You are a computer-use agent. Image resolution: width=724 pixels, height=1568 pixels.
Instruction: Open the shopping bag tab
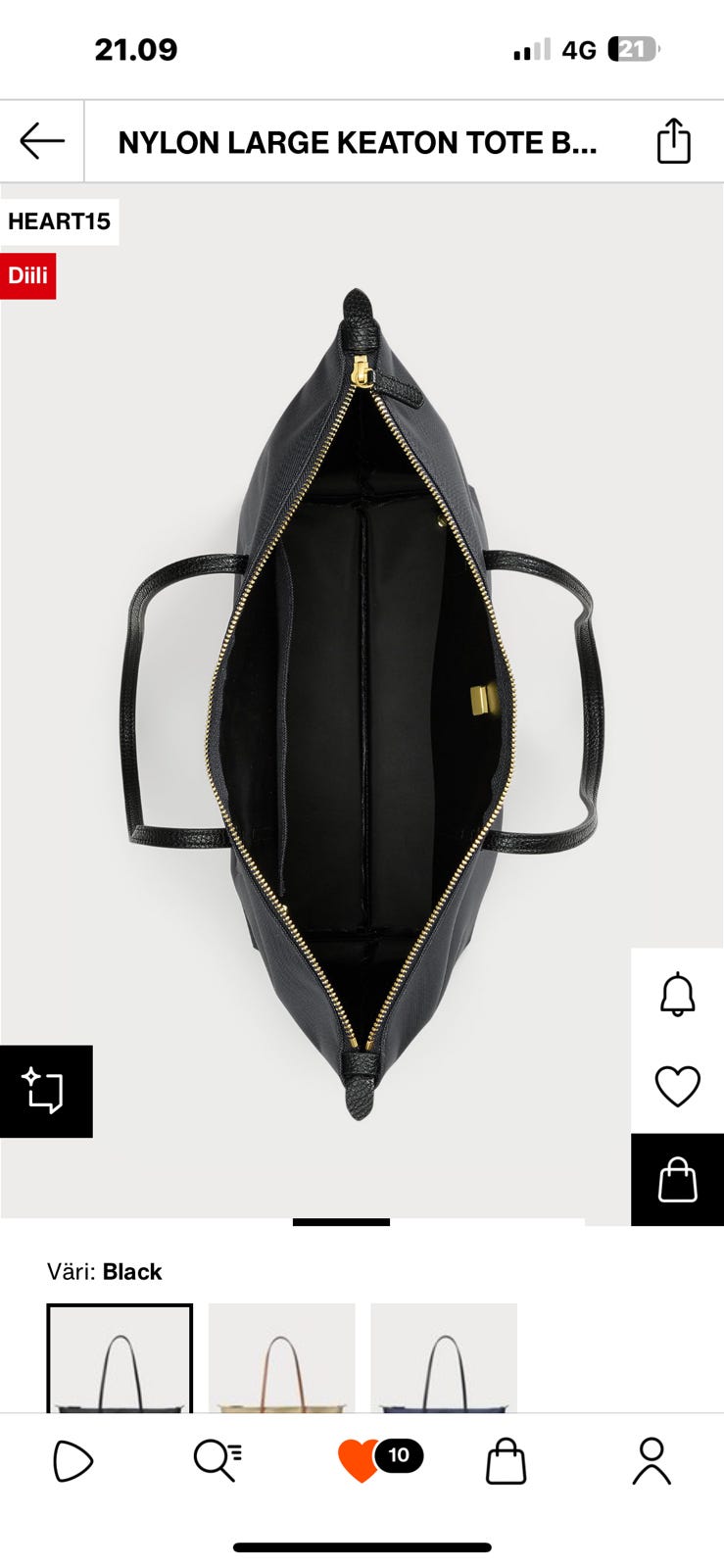506,1461
